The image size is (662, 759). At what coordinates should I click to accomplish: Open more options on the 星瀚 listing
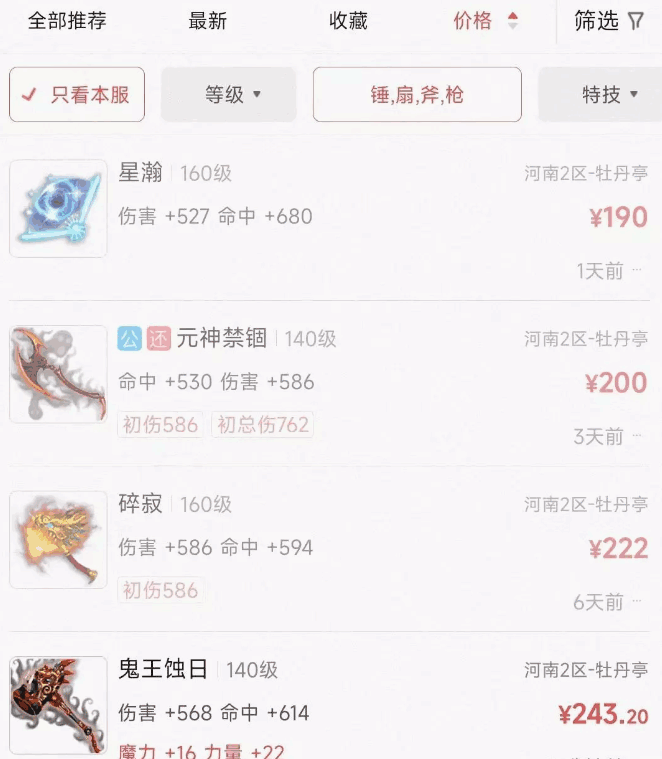tap(638, 271)
